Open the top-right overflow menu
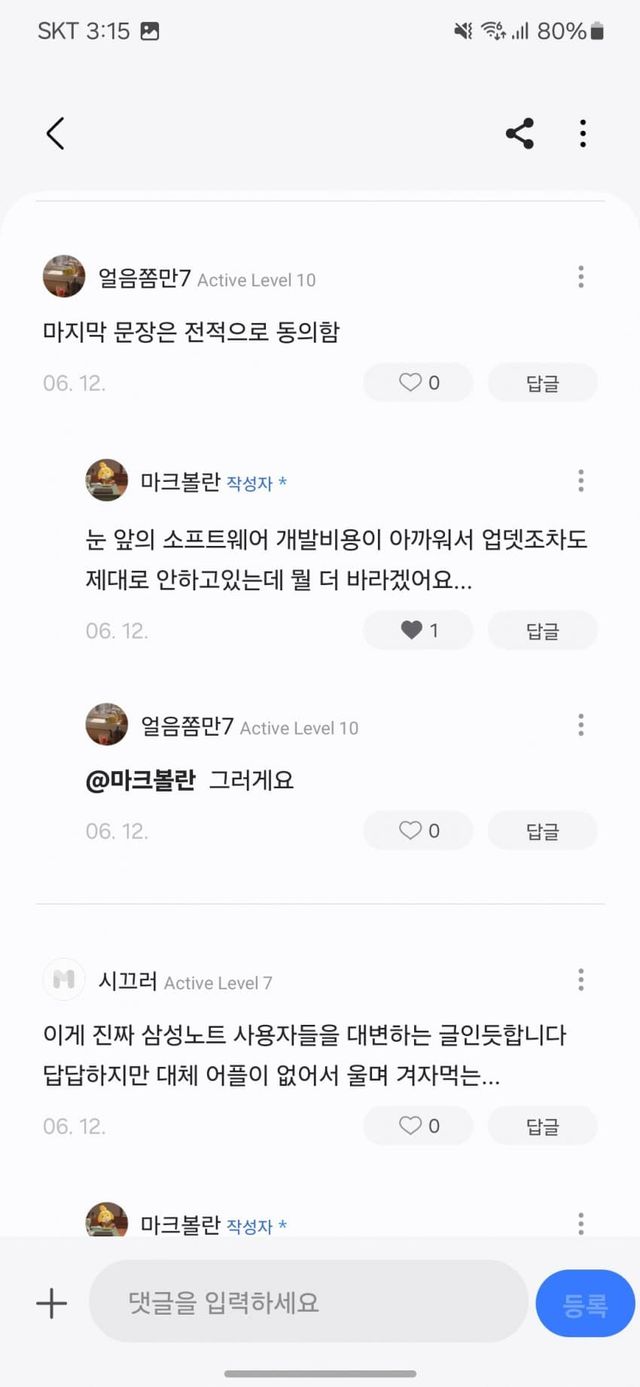The width and height of the screenshot is (640, 1387). [583, 133]
